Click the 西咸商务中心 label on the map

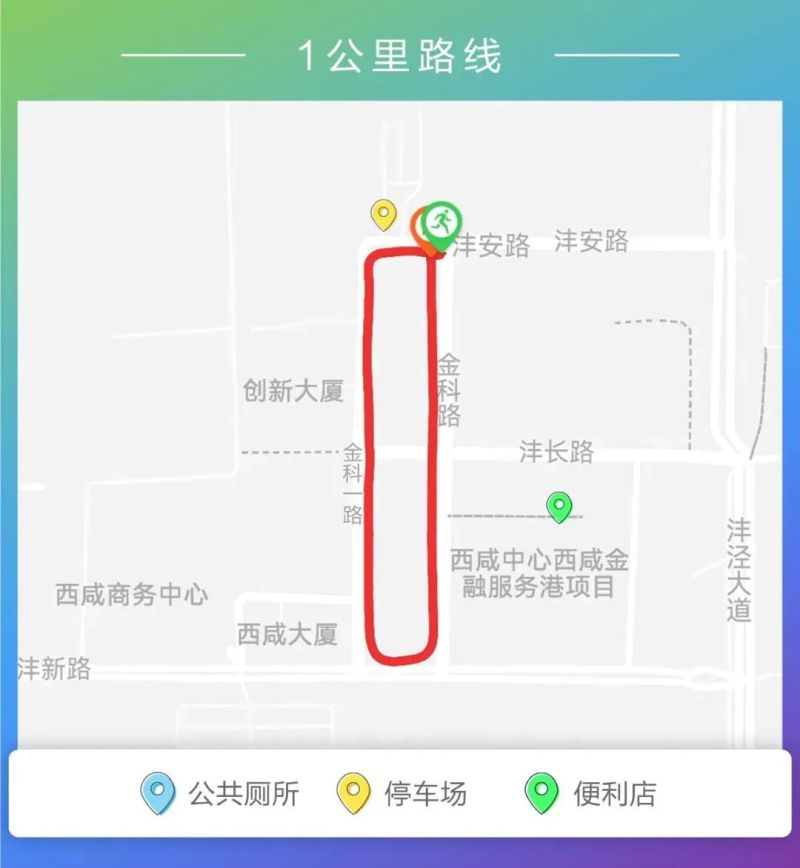point(133,591)
